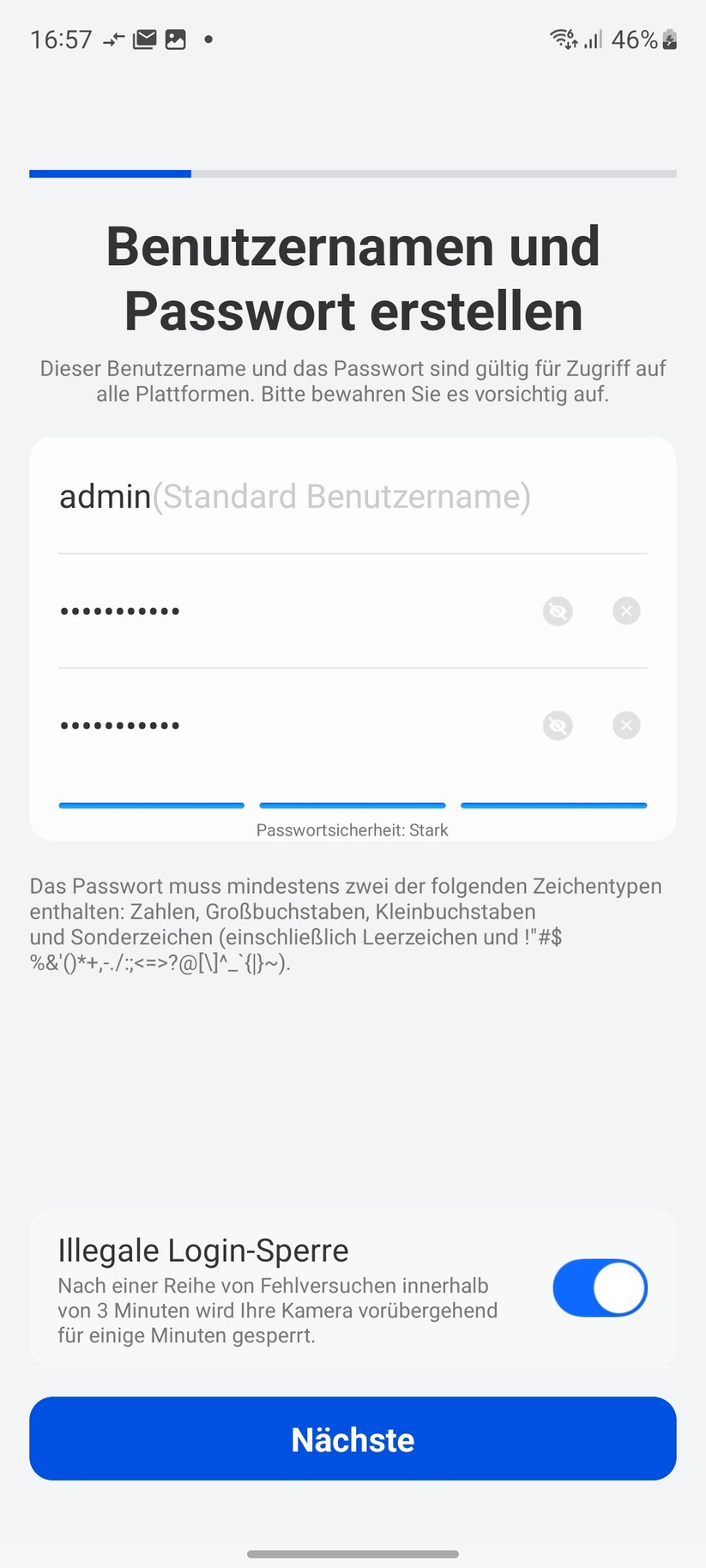Disable the Illegale Login-Sperre toggle
Screen dimensions: 706x1568
click(x=600, y=1288)
